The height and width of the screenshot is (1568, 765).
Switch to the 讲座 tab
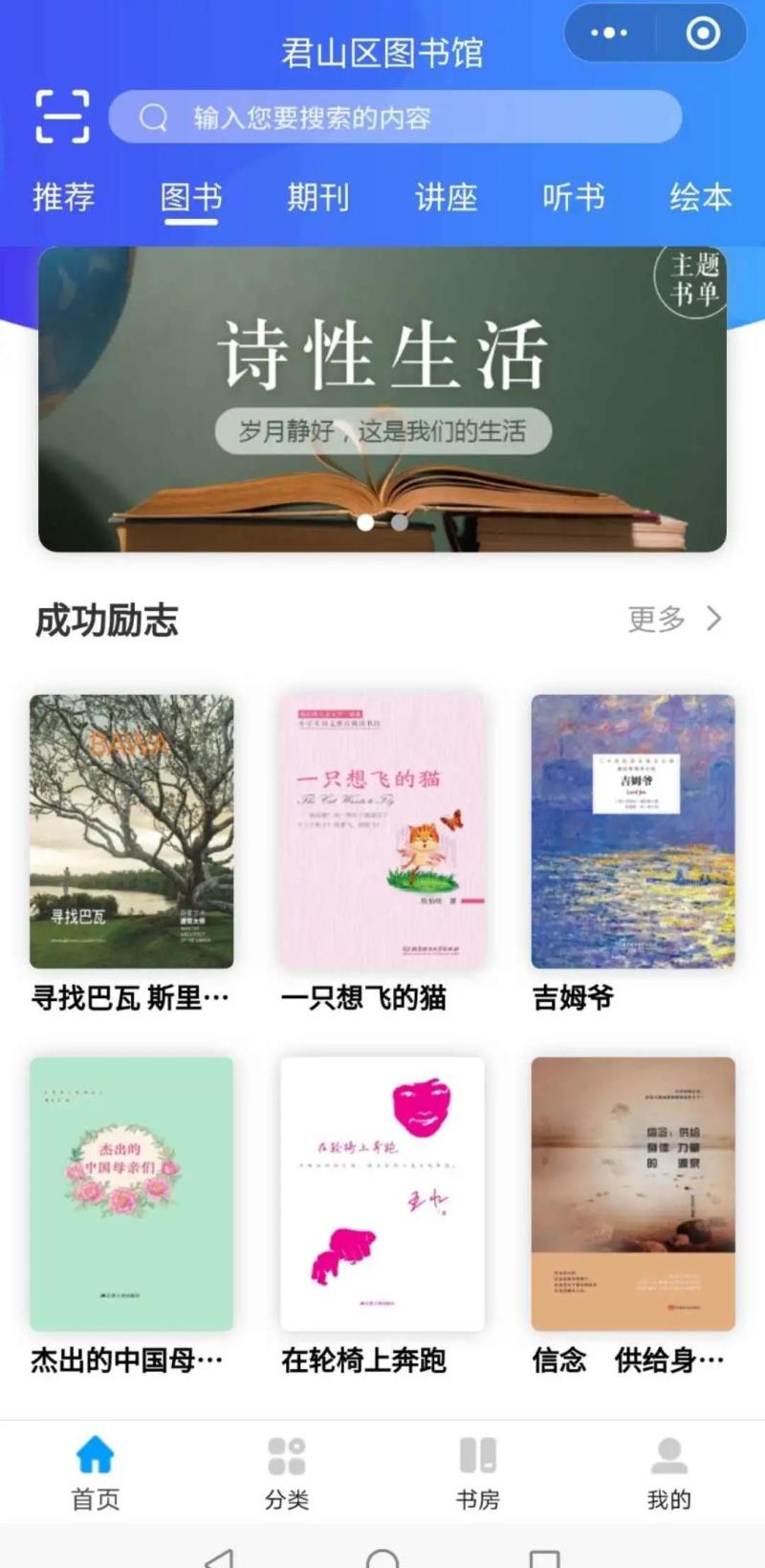coord(446,197)
